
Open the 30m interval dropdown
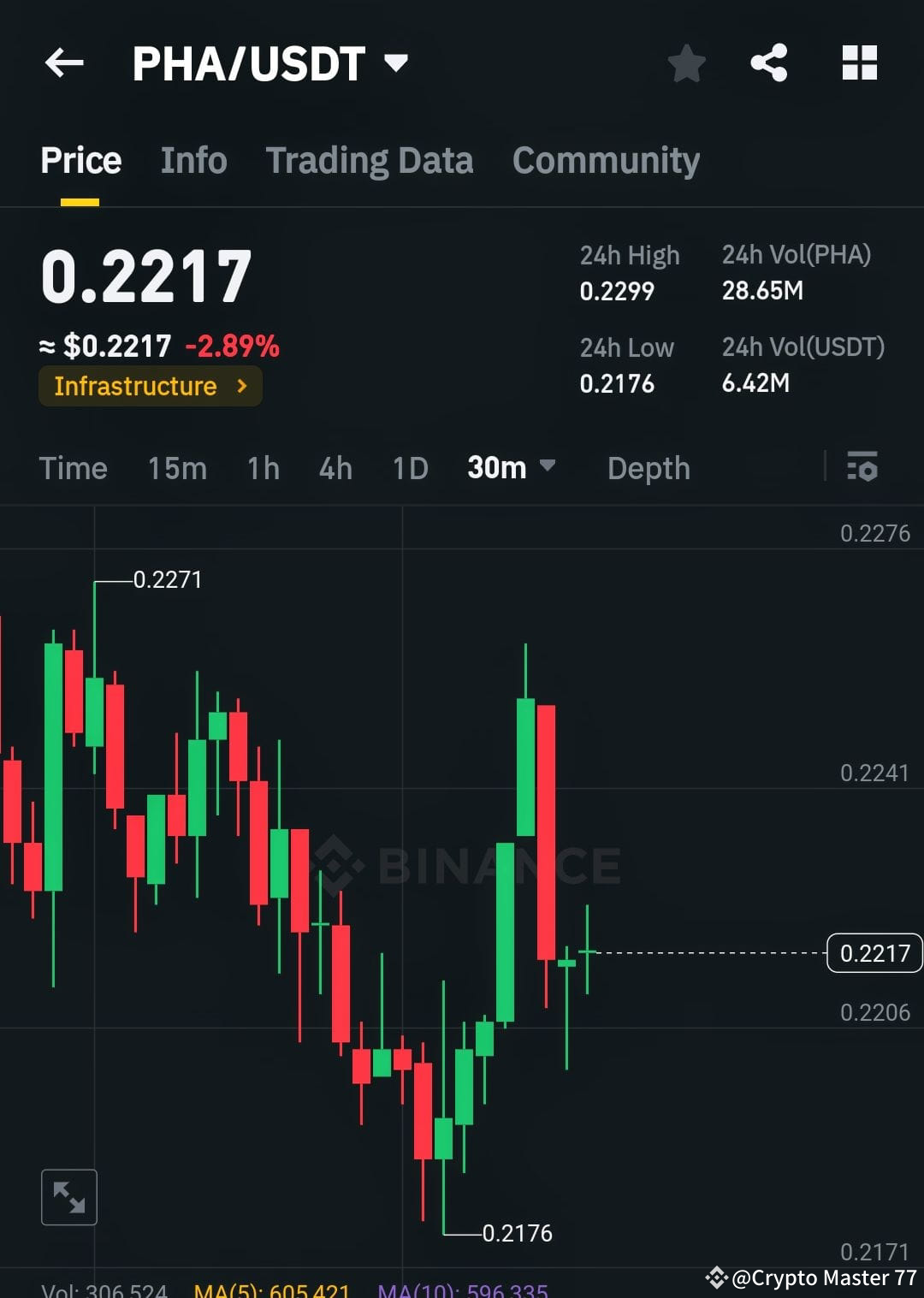(x=511, y=468)
